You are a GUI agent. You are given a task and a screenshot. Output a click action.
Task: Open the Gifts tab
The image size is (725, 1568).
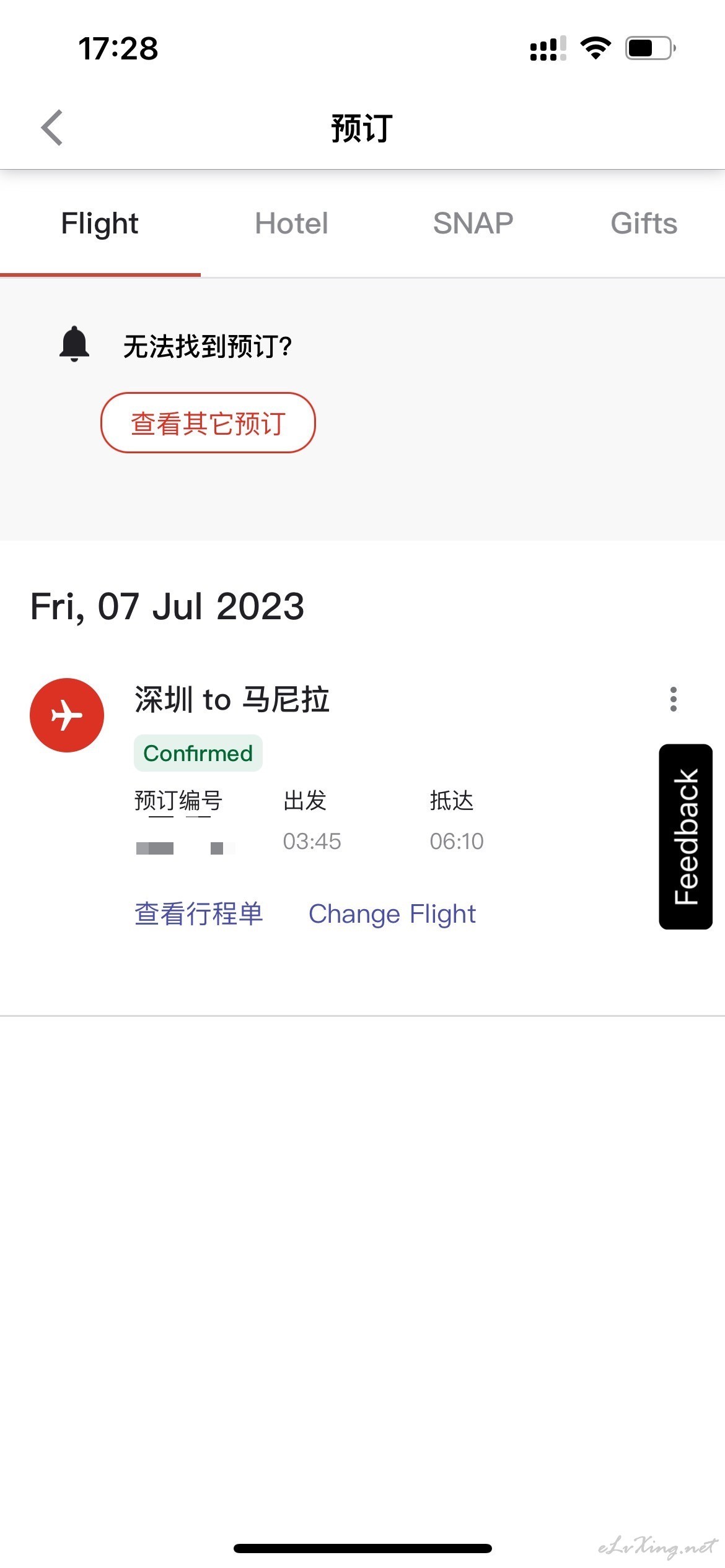[644, 224]
